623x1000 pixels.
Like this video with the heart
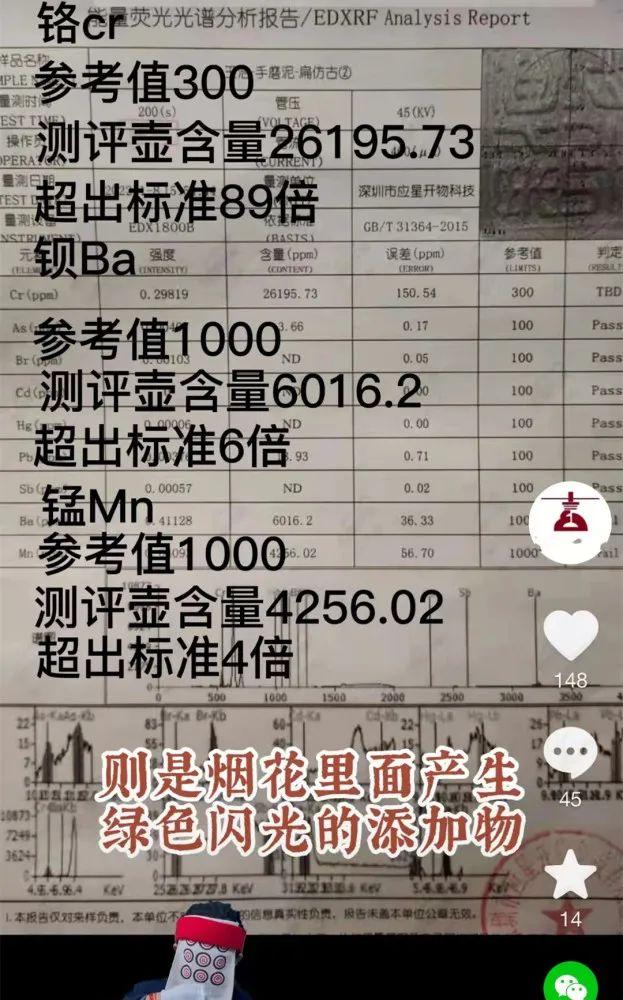pyautogui.click(x=570, y=636)
